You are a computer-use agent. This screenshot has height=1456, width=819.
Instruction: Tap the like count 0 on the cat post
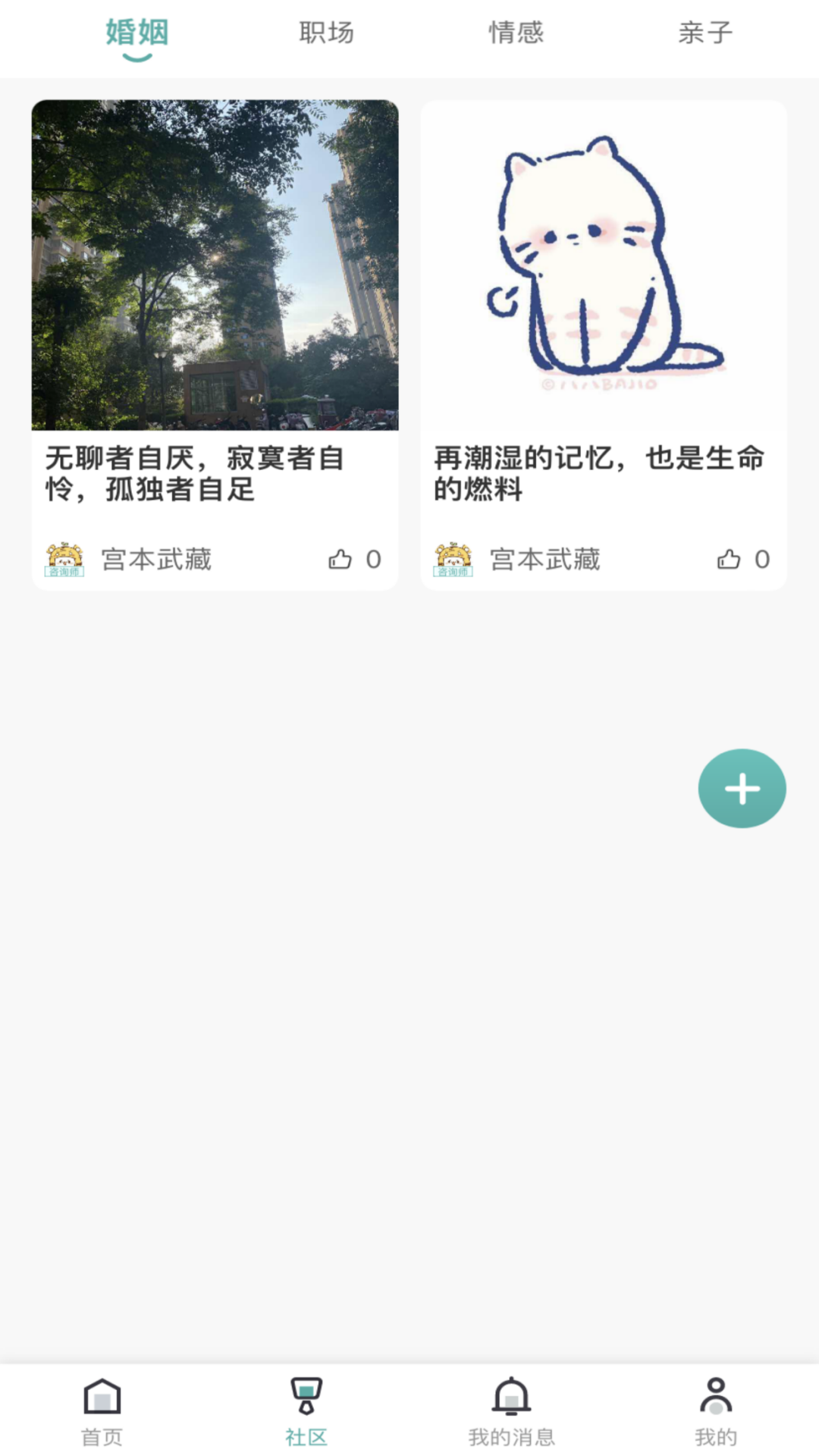pos(762,560)
